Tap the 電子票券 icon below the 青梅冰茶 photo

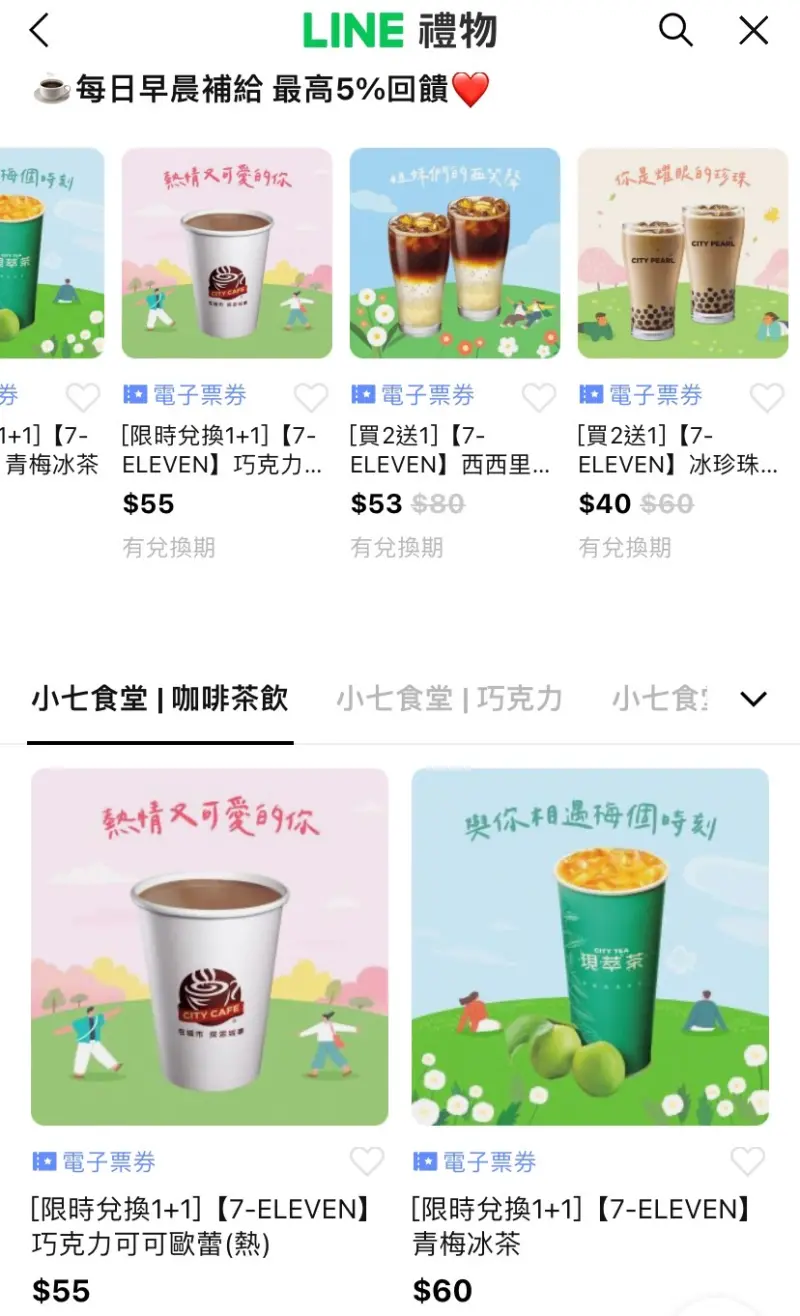(x=422, y=1161)
